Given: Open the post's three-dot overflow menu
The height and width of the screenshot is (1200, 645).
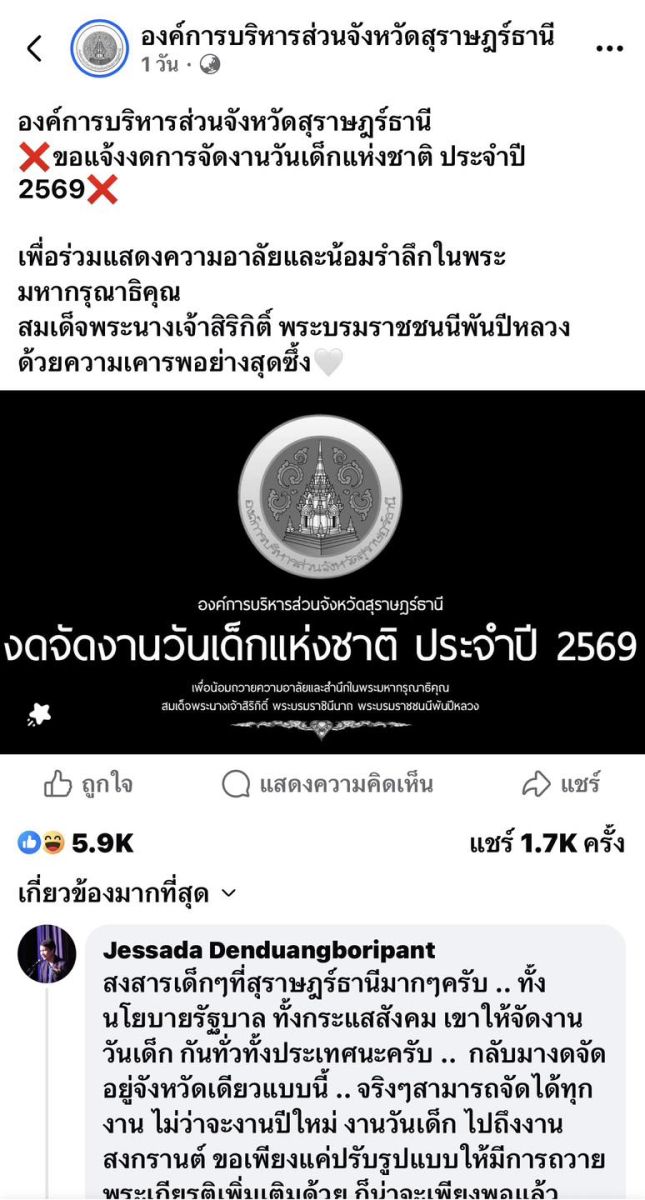Looking at the screenshot, I should point(609,48).
